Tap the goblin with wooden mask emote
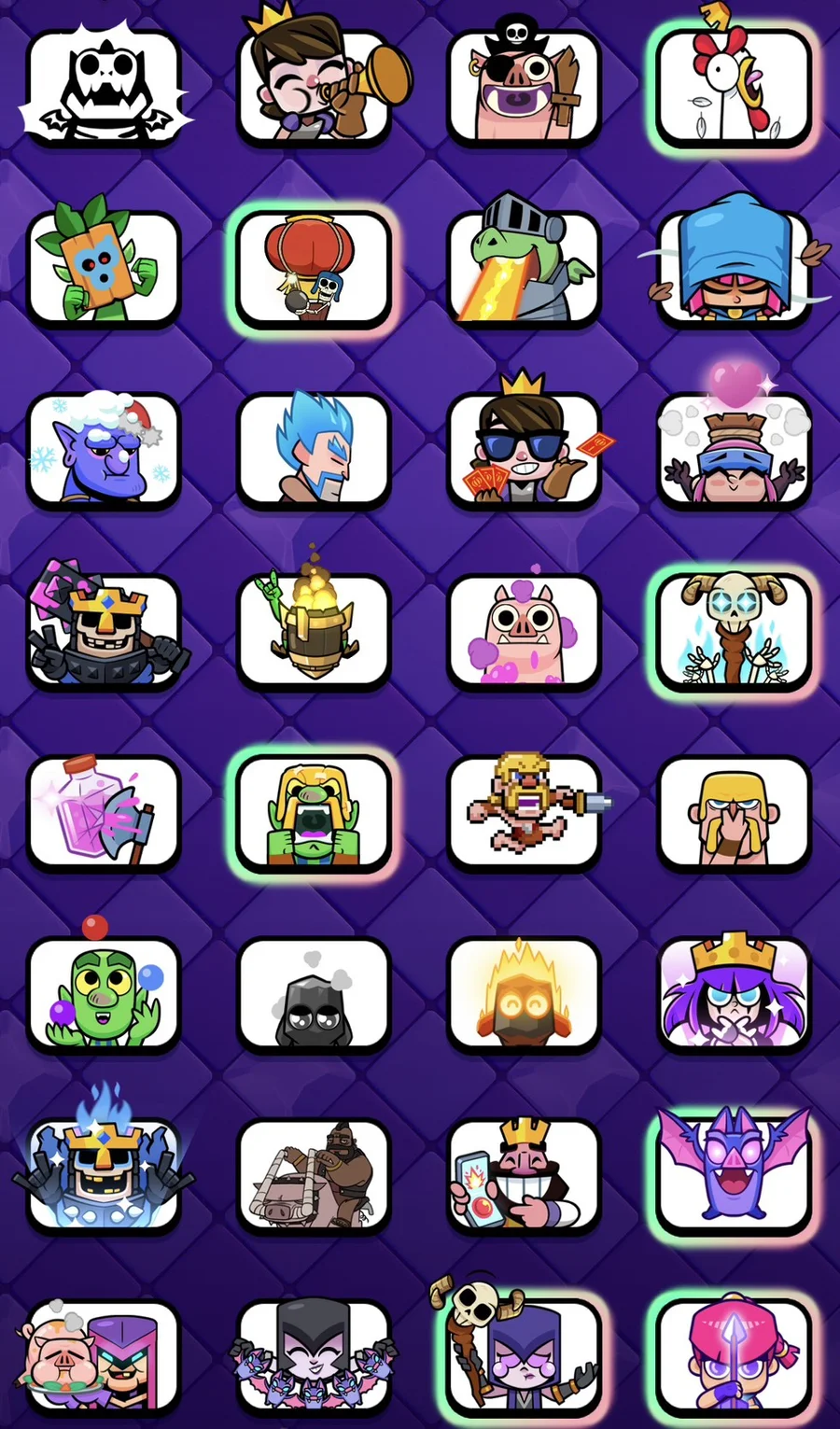This screenshot has width=840, height=1429. 104,269
